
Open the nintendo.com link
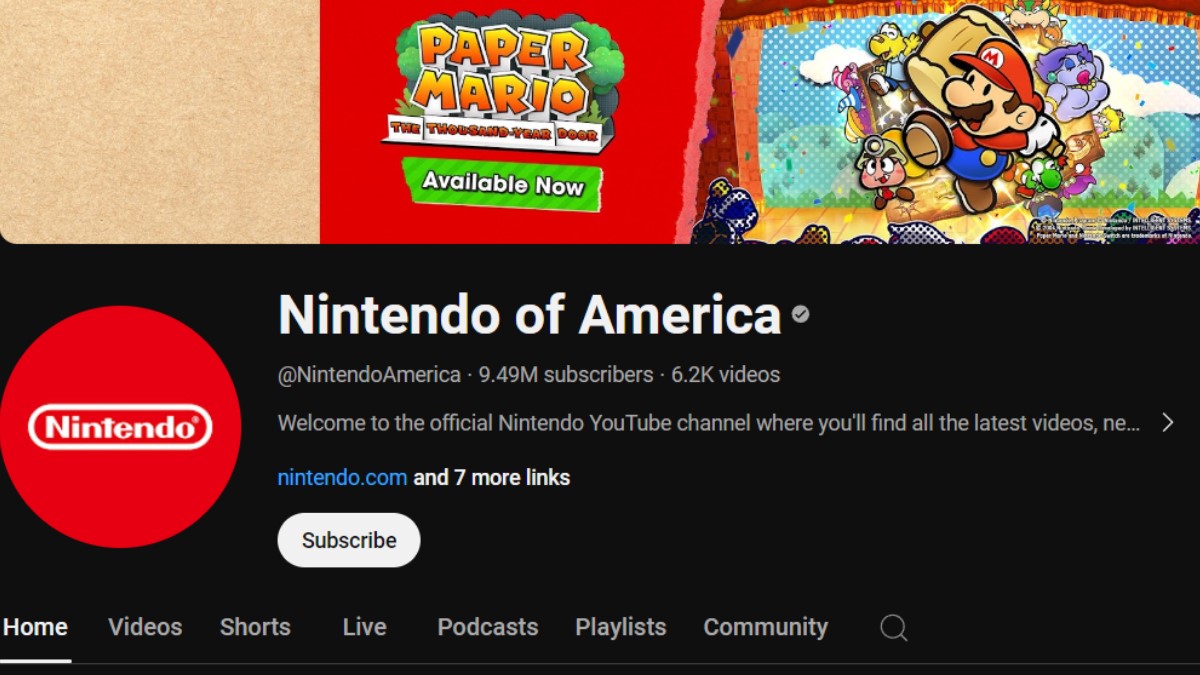click(x=342, y=478)
